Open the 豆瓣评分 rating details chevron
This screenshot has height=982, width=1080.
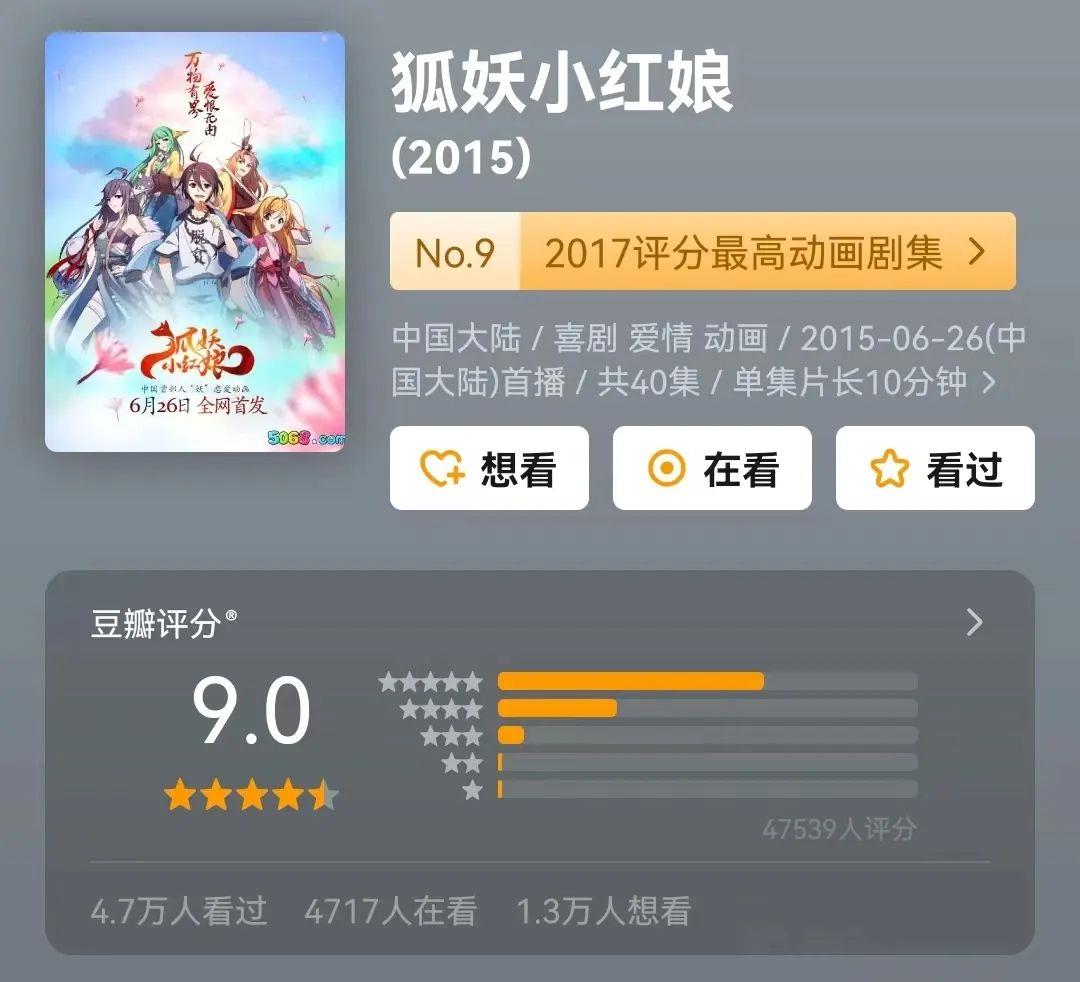(974, 624)
